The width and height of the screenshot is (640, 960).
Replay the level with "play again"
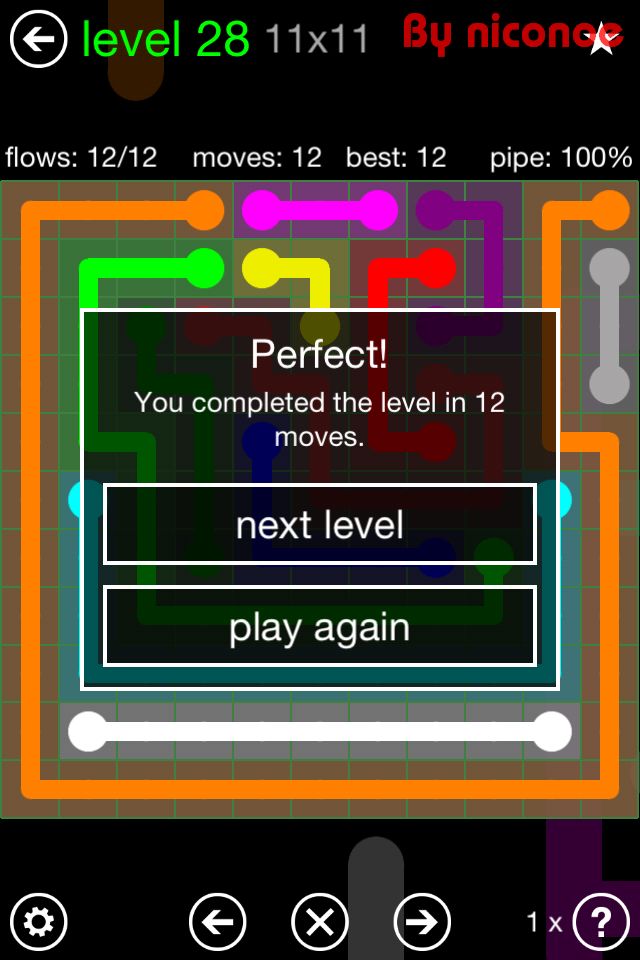pyautogui.click(x=320, y=627)
